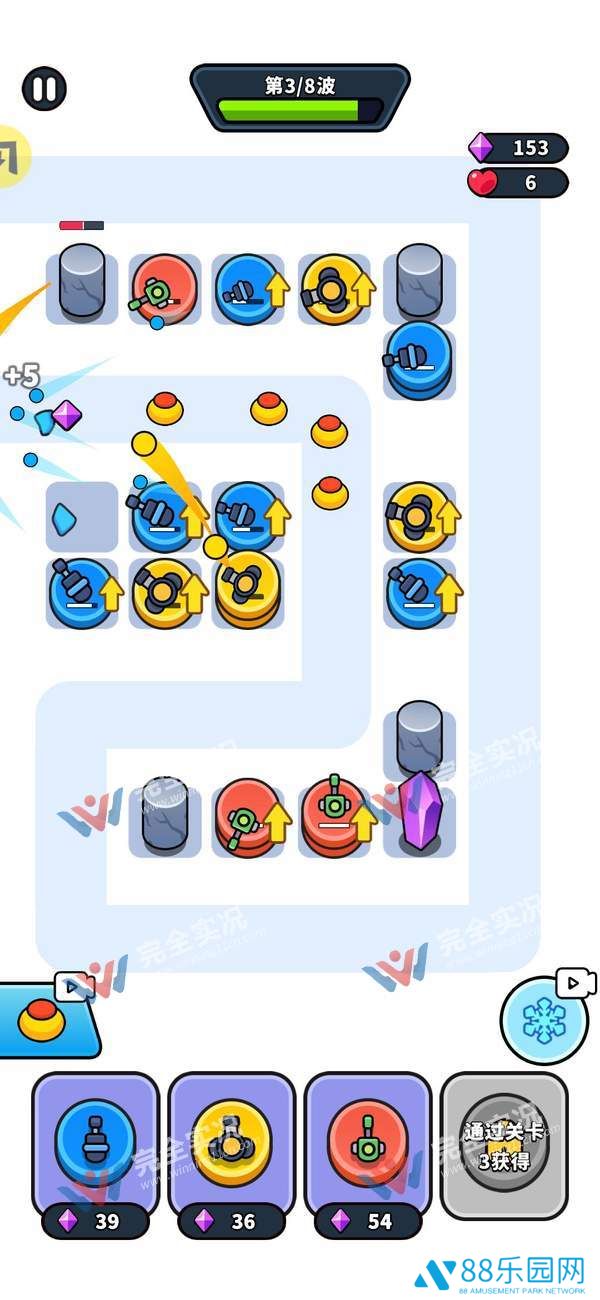The width and height of the screenshot is (600, 1300).
Task: Upgrade the yellow turret in the top row
Action: pyautogui.click(x=334, y=288)
